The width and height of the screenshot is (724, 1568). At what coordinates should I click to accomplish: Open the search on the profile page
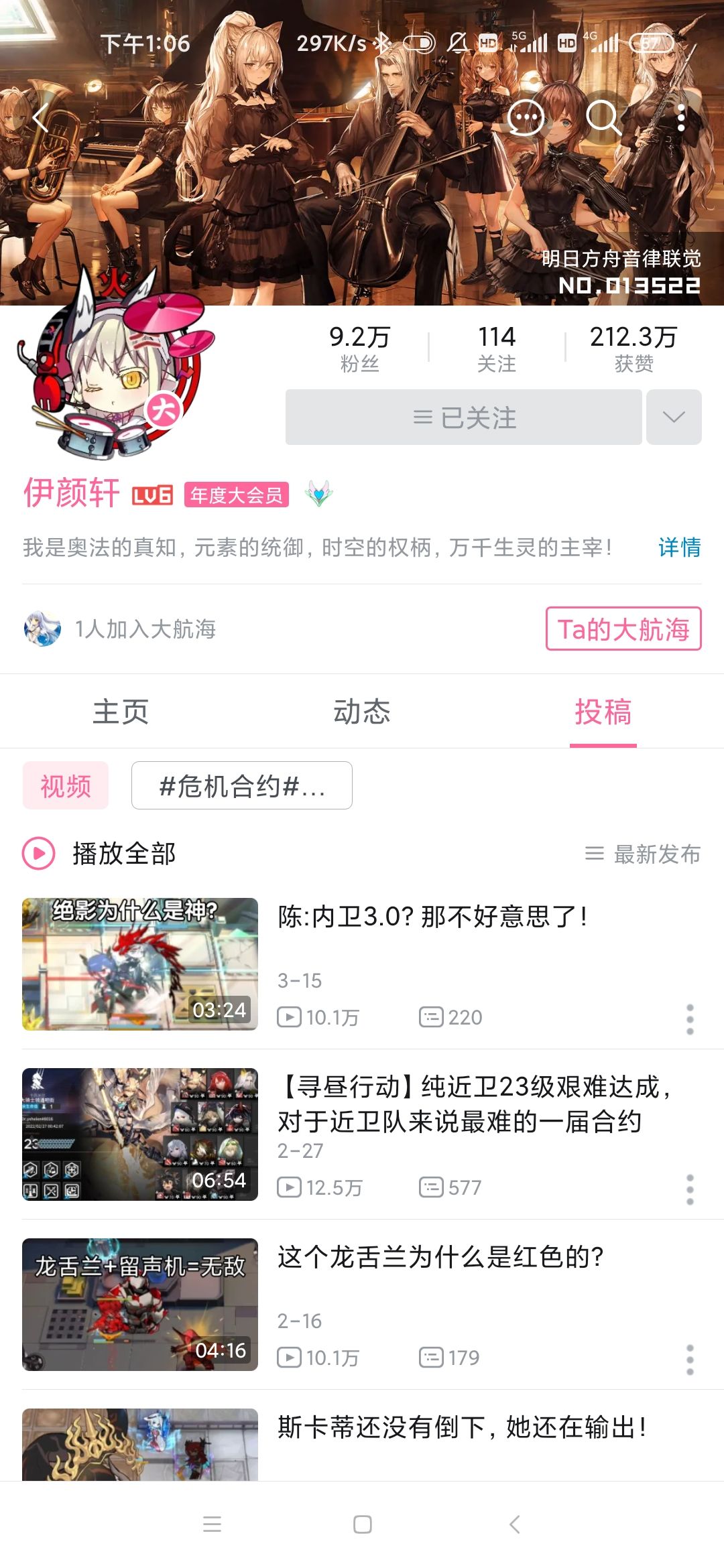coord(602,117)
